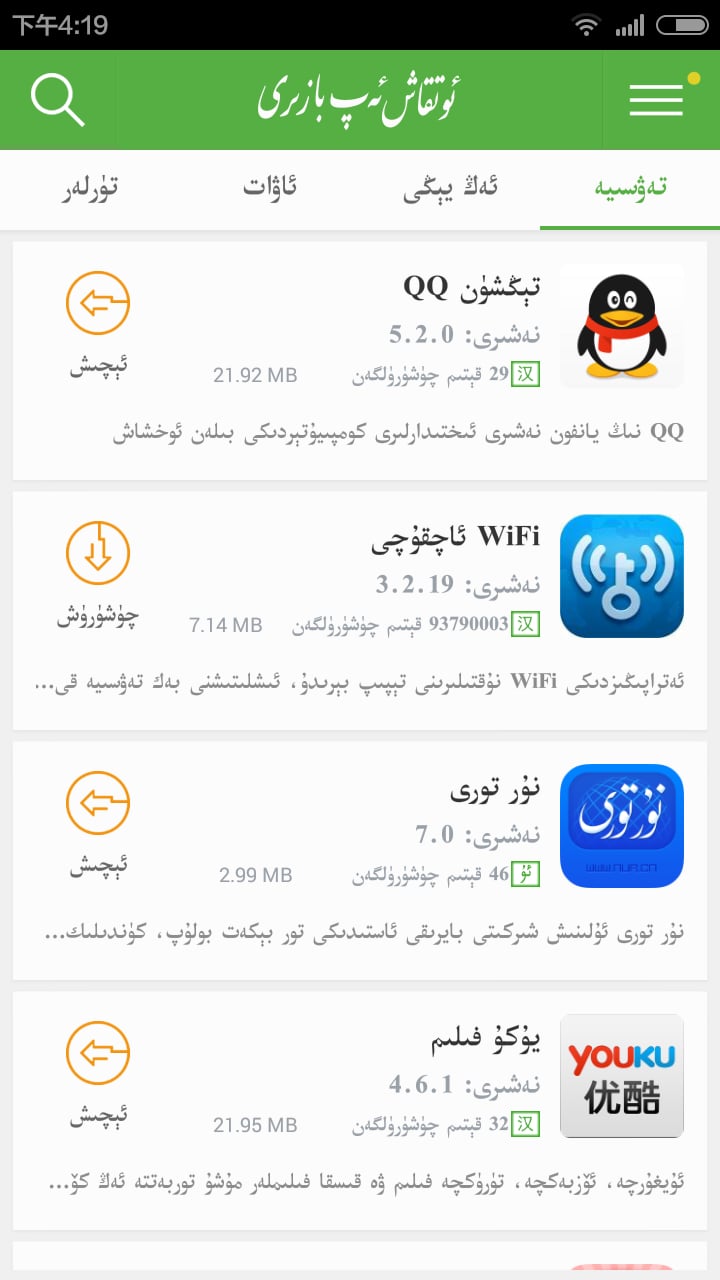Open the search magnifier icon
Screen dimensions: 720x1280
coord(58,100)
